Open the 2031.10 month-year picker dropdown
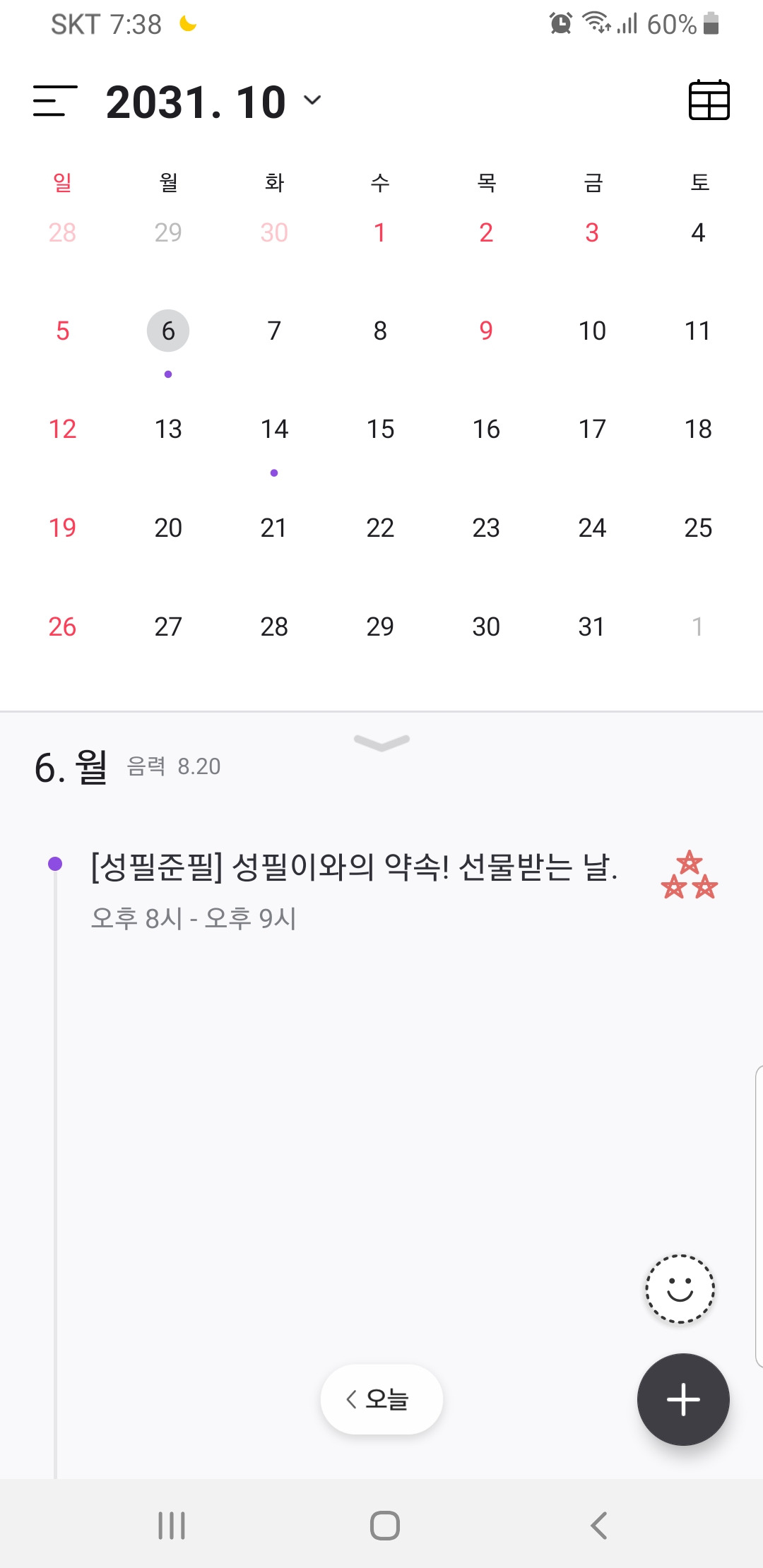The height and width of the screenshot is (1568, 763). pos(194,102)
